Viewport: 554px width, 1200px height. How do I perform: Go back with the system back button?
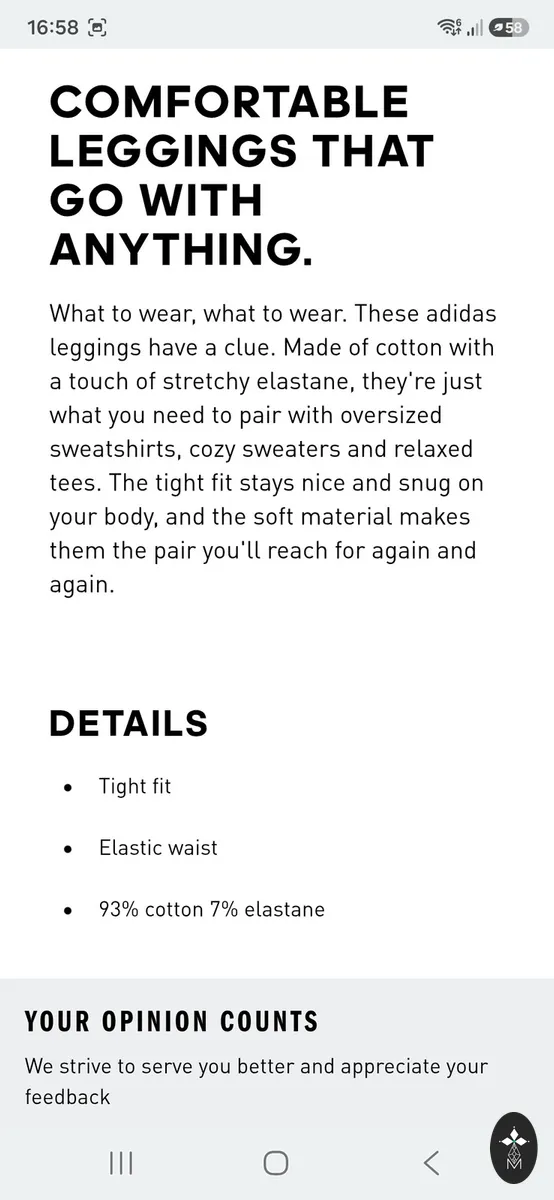click(431, 1162)
